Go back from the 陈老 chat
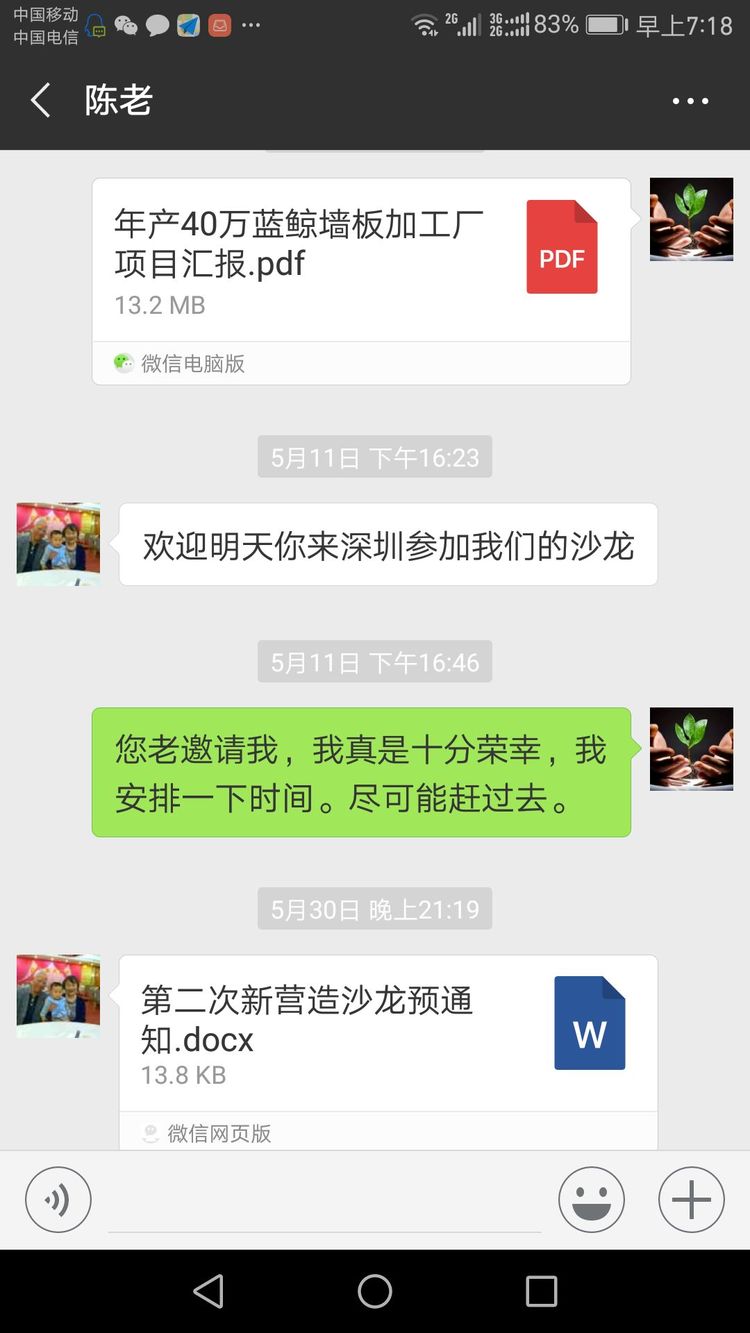 [x=41, y=101]
